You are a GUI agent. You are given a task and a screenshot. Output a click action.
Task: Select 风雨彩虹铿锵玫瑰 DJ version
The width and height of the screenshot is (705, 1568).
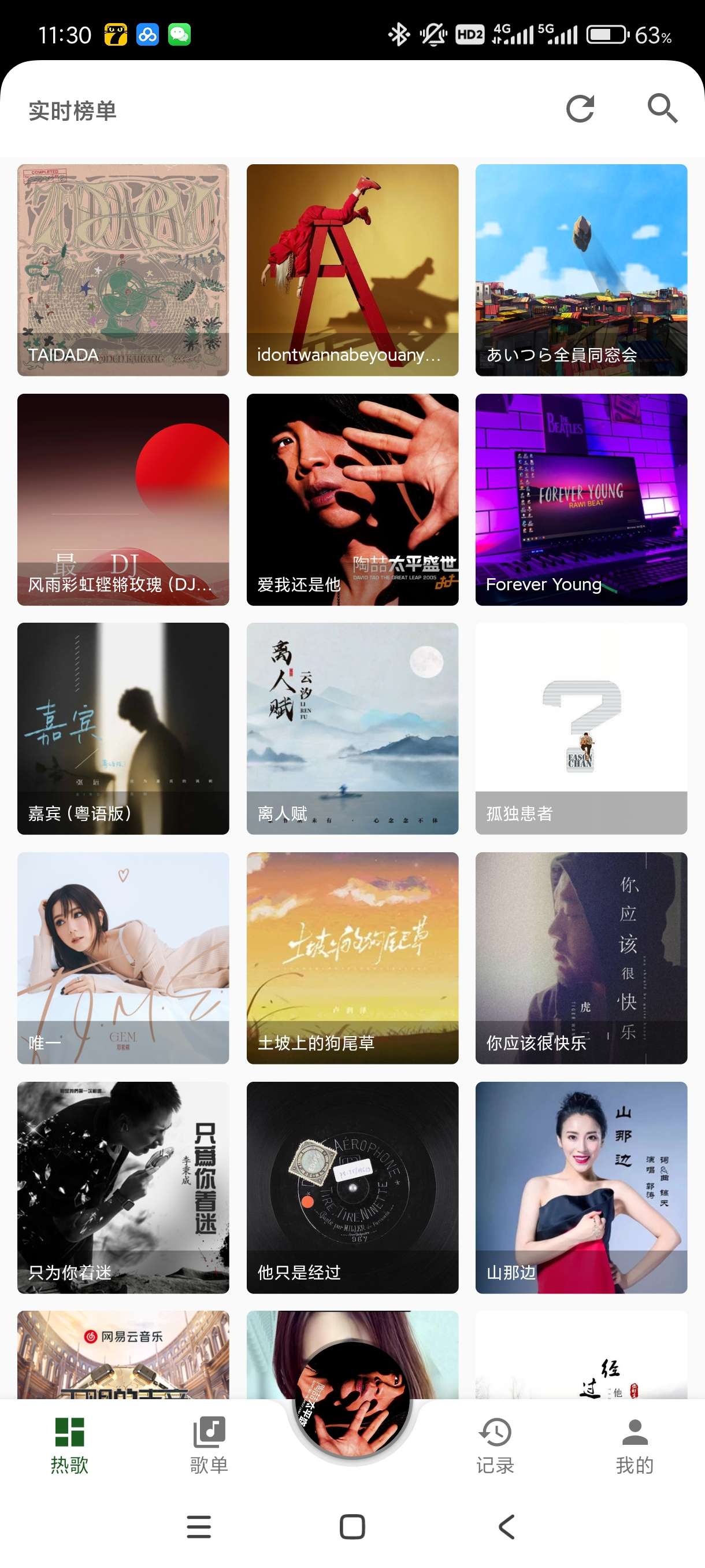(x=123, y=499)
